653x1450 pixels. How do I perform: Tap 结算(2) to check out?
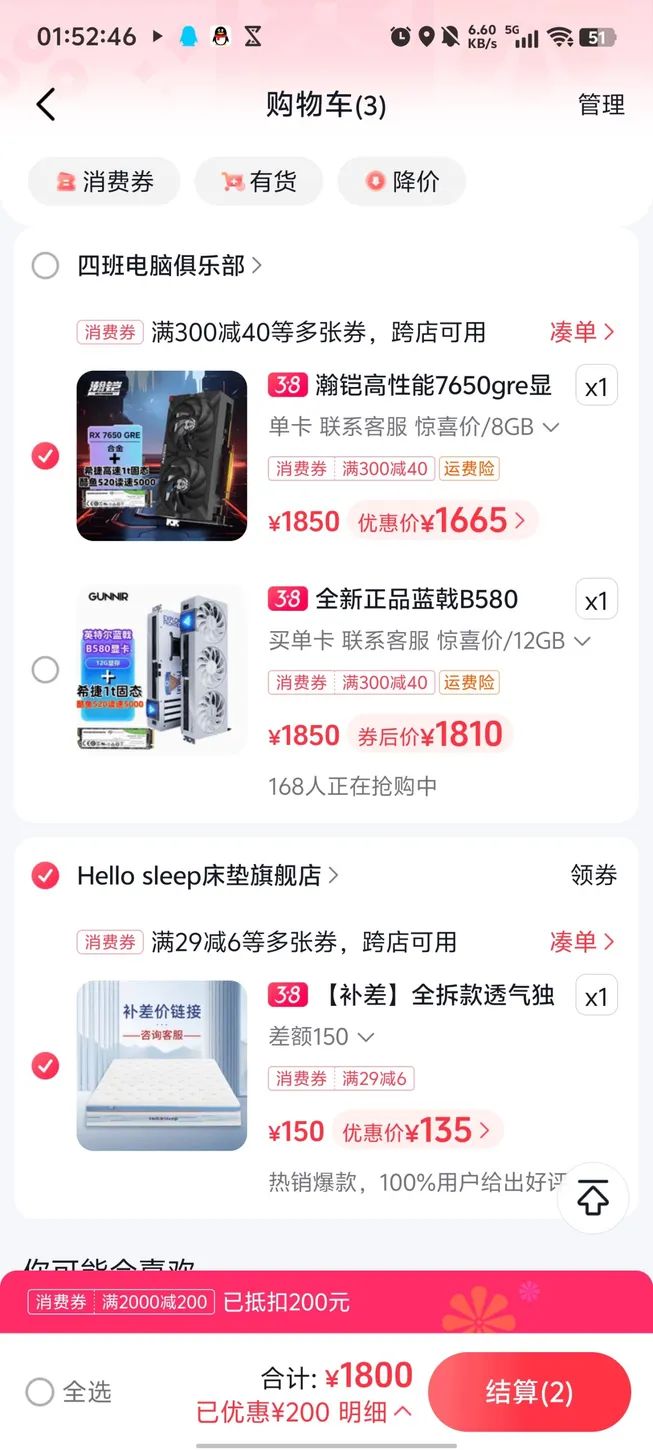click(529, 1391)
